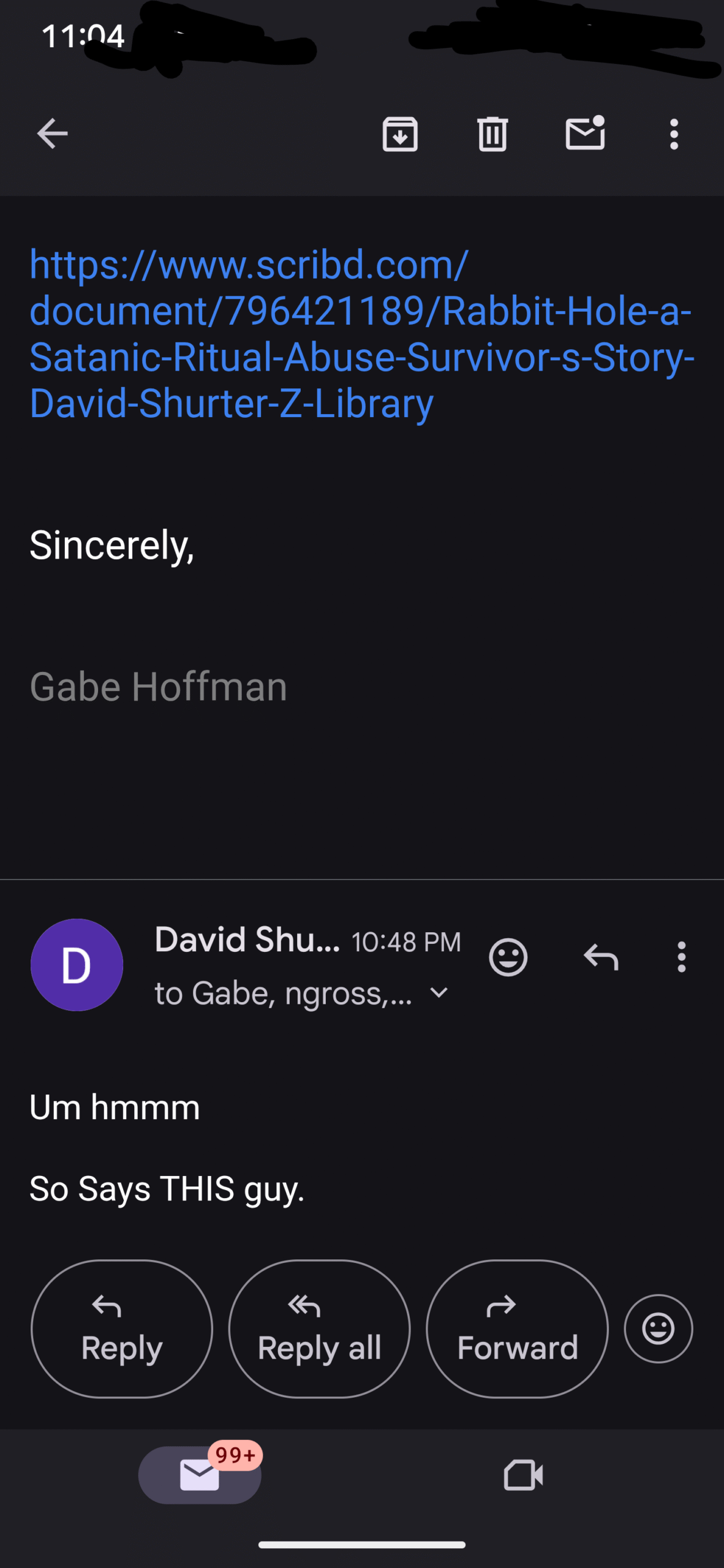The width and height of the screenshot is (724, 1568).
Task: Switch to the Mail tab
Action: pos(200,1475)
